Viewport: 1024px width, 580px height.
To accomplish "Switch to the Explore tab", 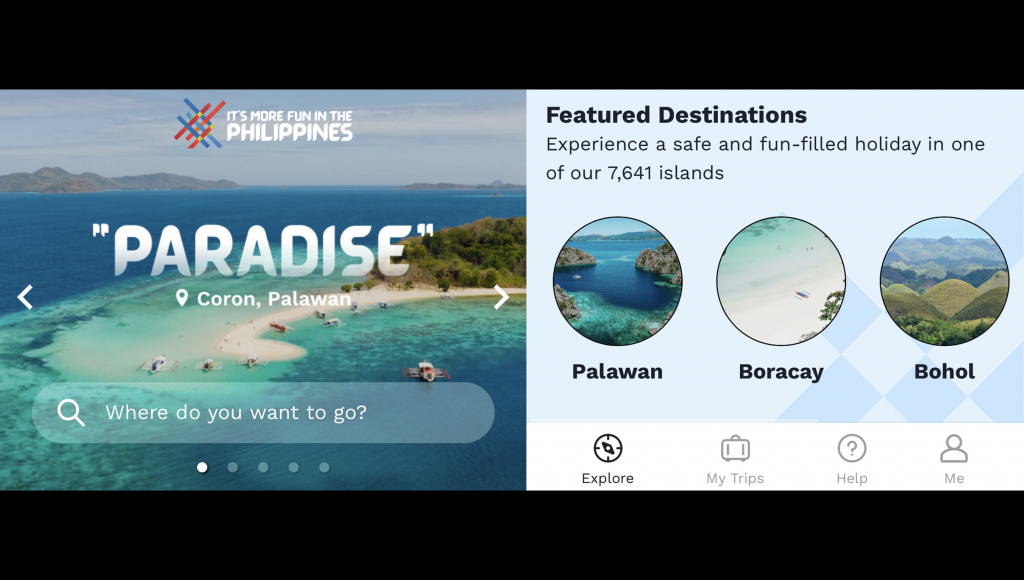I will click(607, 458).
